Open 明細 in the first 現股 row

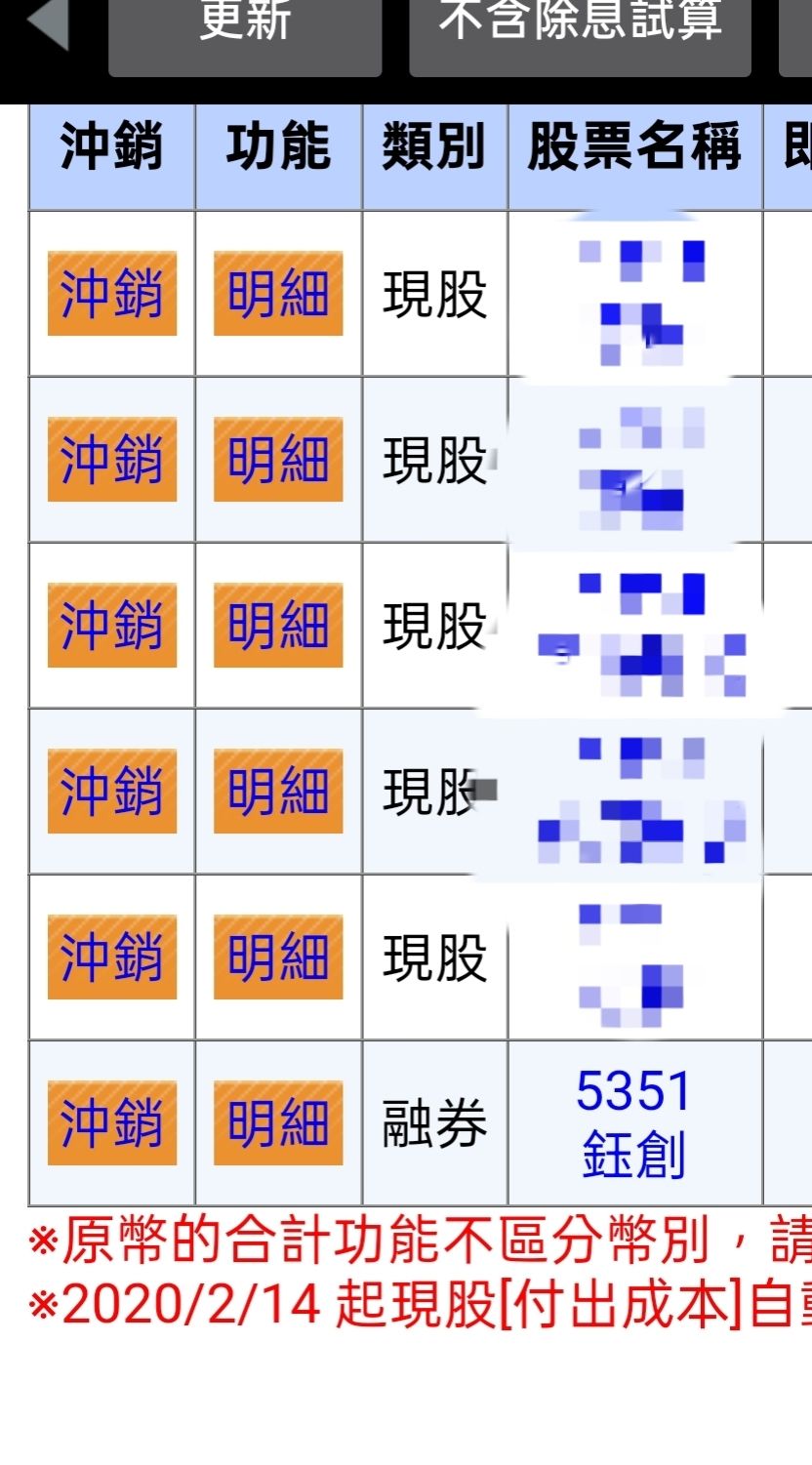click(x=278, y=293)
